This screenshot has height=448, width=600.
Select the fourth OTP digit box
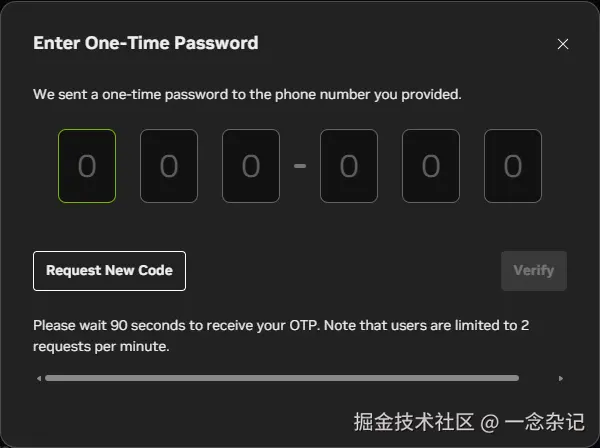349,166
